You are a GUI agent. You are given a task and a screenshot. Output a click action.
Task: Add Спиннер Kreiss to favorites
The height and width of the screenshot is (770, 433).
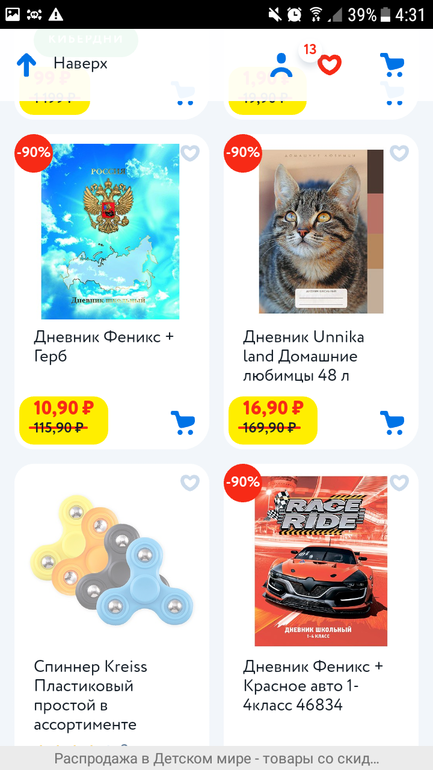tap(190, 483)
